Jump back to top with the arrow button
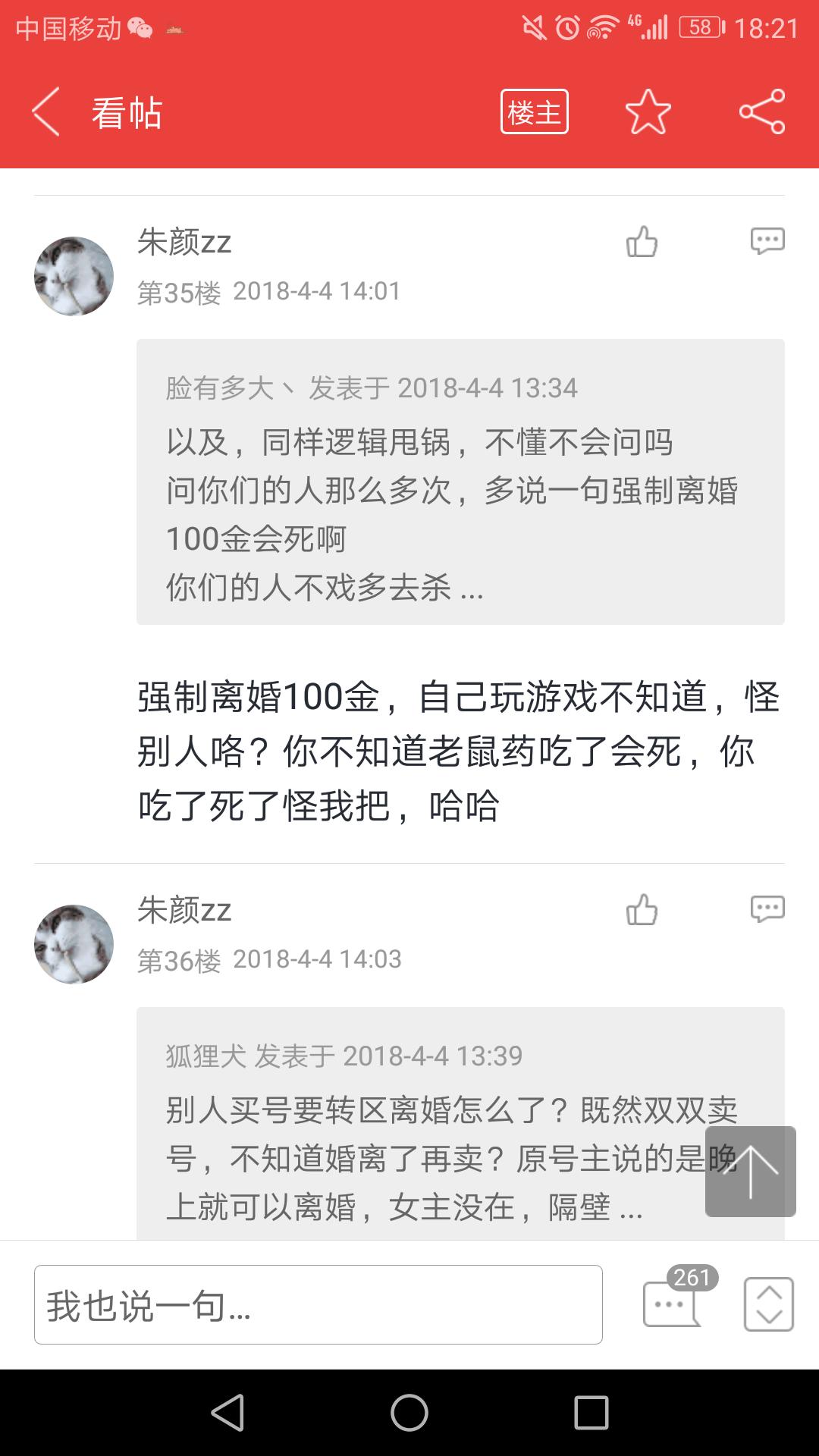819x1456 pixels. click(x=750, y=1172)
